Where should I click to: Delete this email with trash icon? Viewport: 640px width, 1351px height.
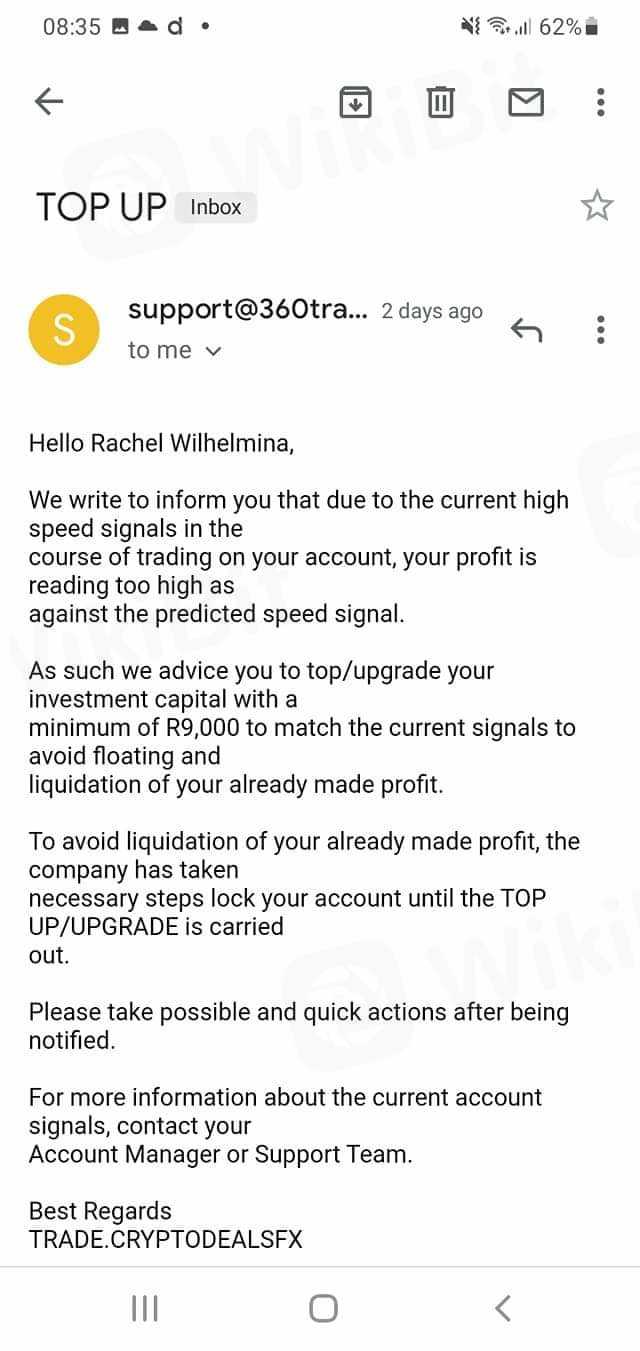pos(441,101)
